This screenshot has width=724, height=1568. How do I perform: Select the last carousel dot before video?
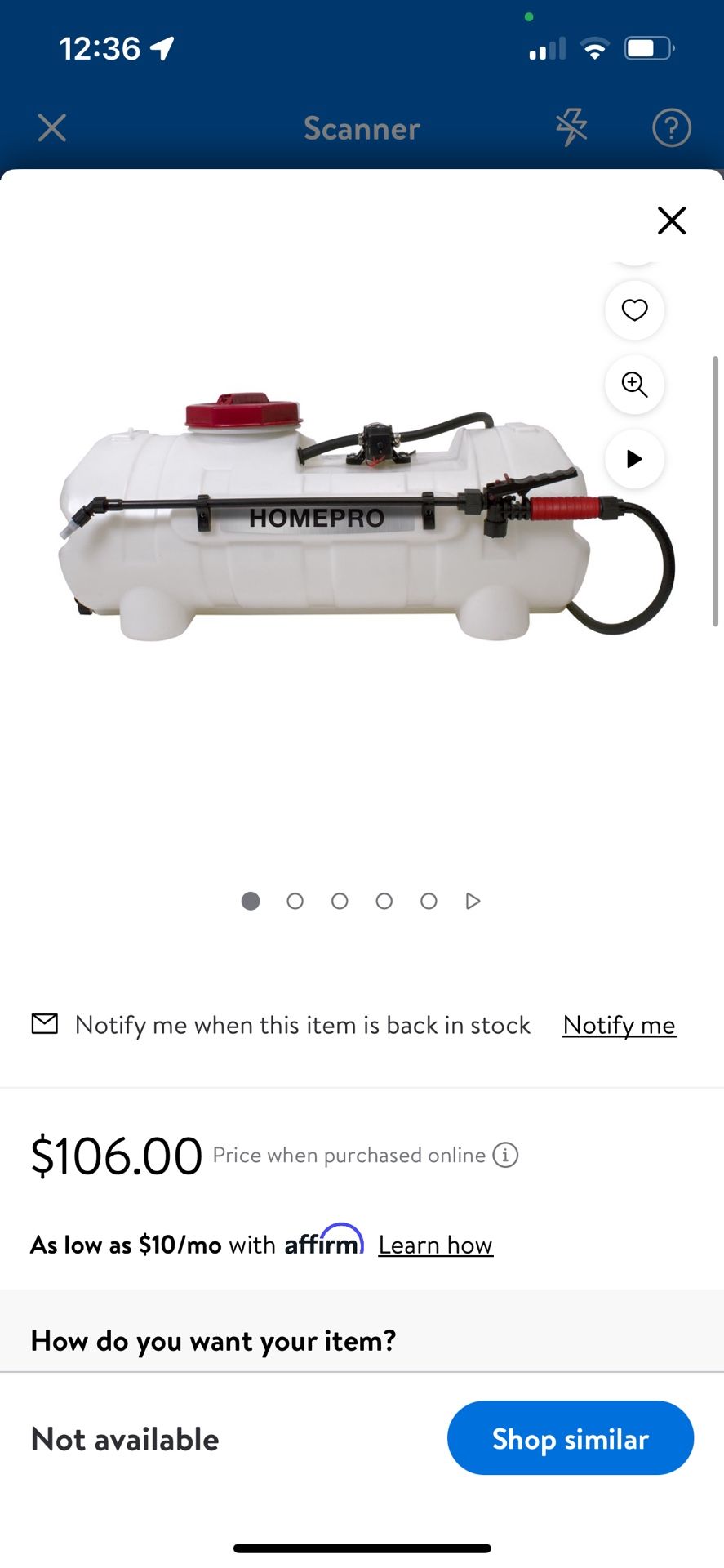pyautogui.click(x=429, y=901)
